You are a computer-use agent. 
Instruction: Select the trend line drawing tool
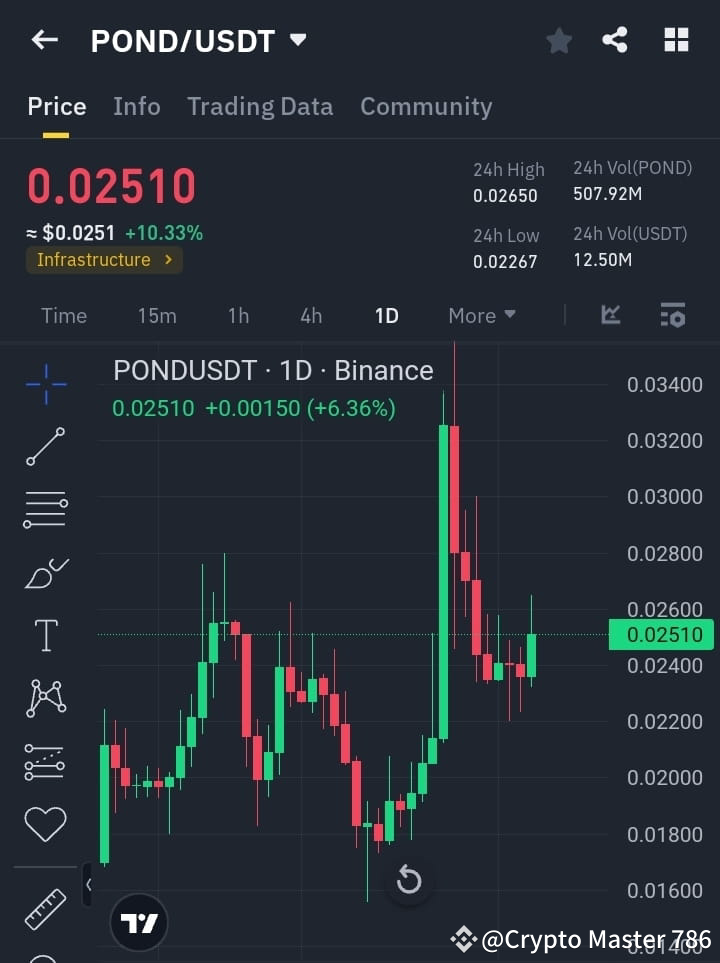[x=45, y=447]
